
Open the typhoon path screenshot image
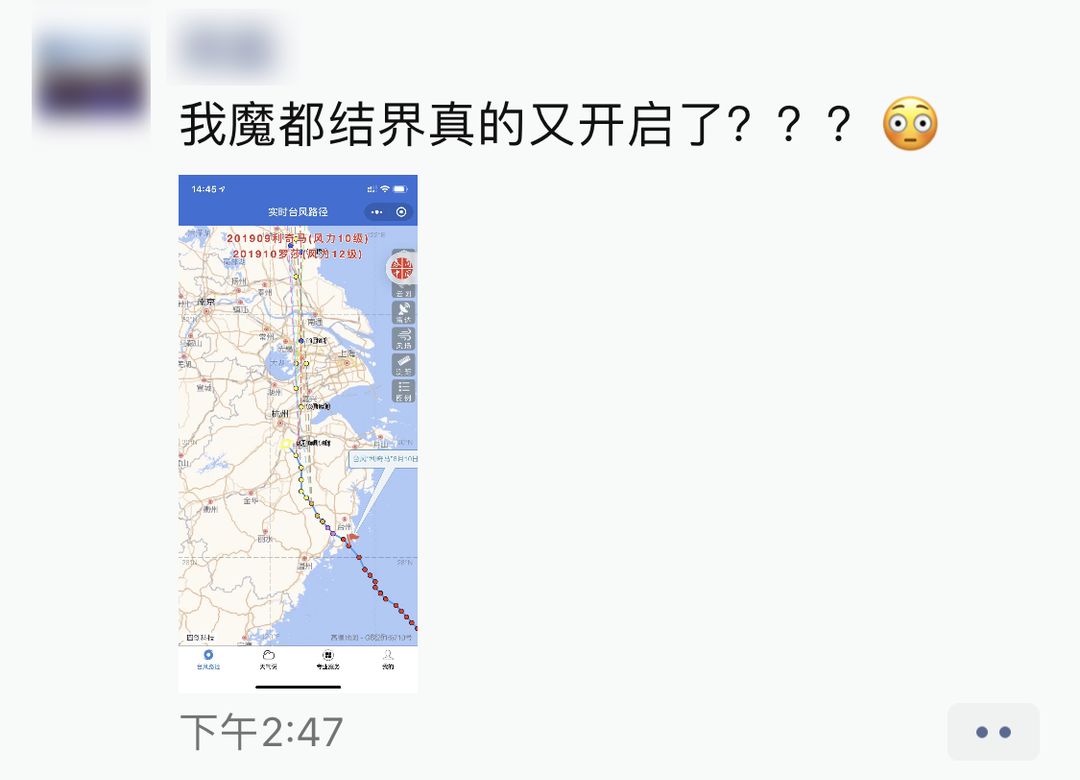(298, 433)
